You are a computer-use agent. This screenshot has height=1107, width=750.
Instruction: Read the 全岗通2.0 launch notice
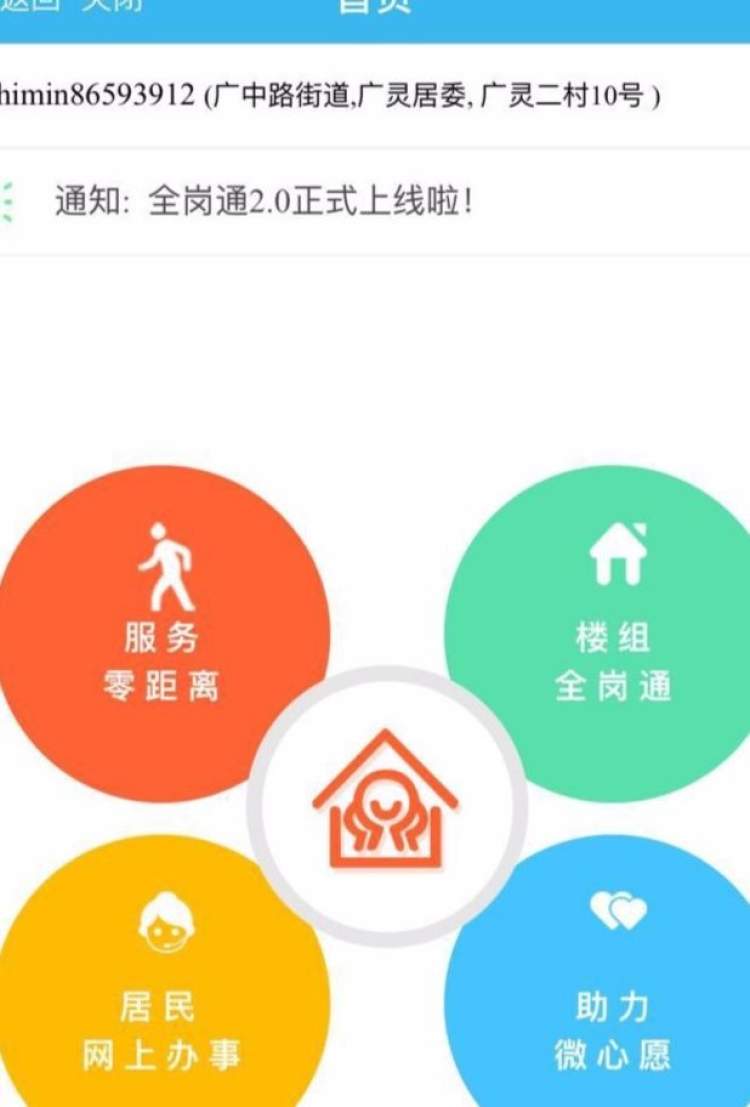(x=264, y=203)
